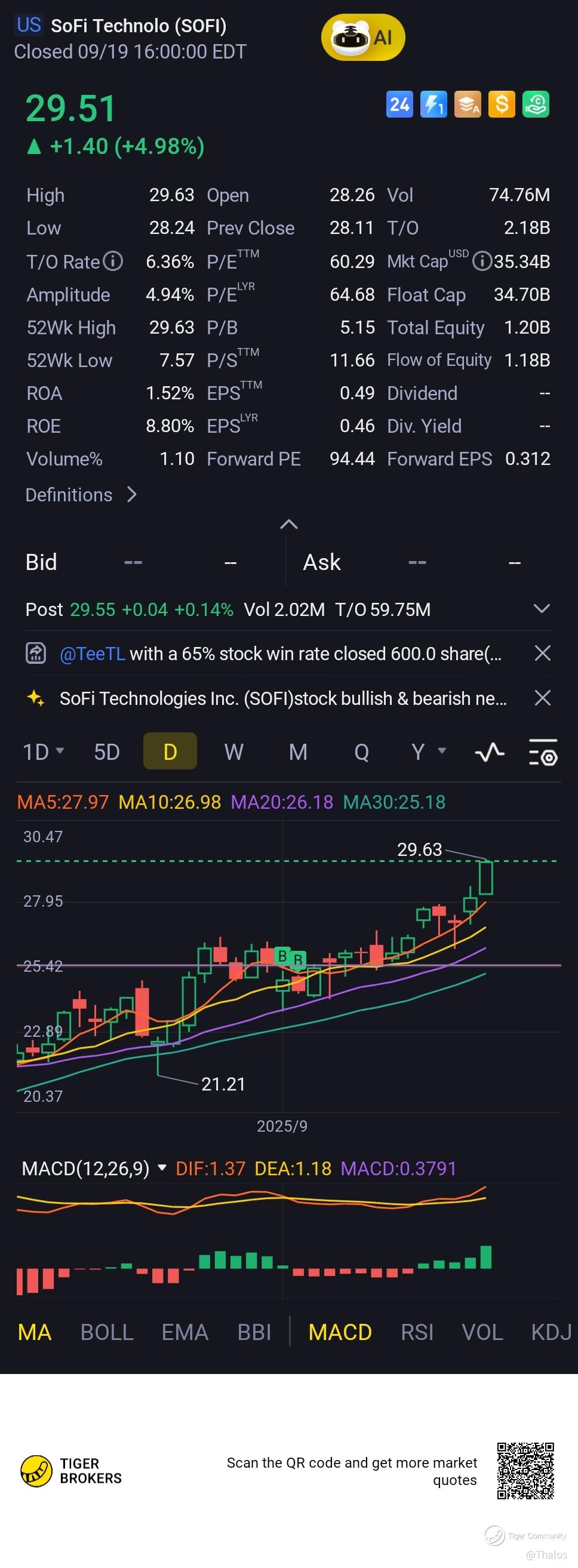Open the @TeeTL closed shares notice
578x1568 pixels.
click(280, 654)
